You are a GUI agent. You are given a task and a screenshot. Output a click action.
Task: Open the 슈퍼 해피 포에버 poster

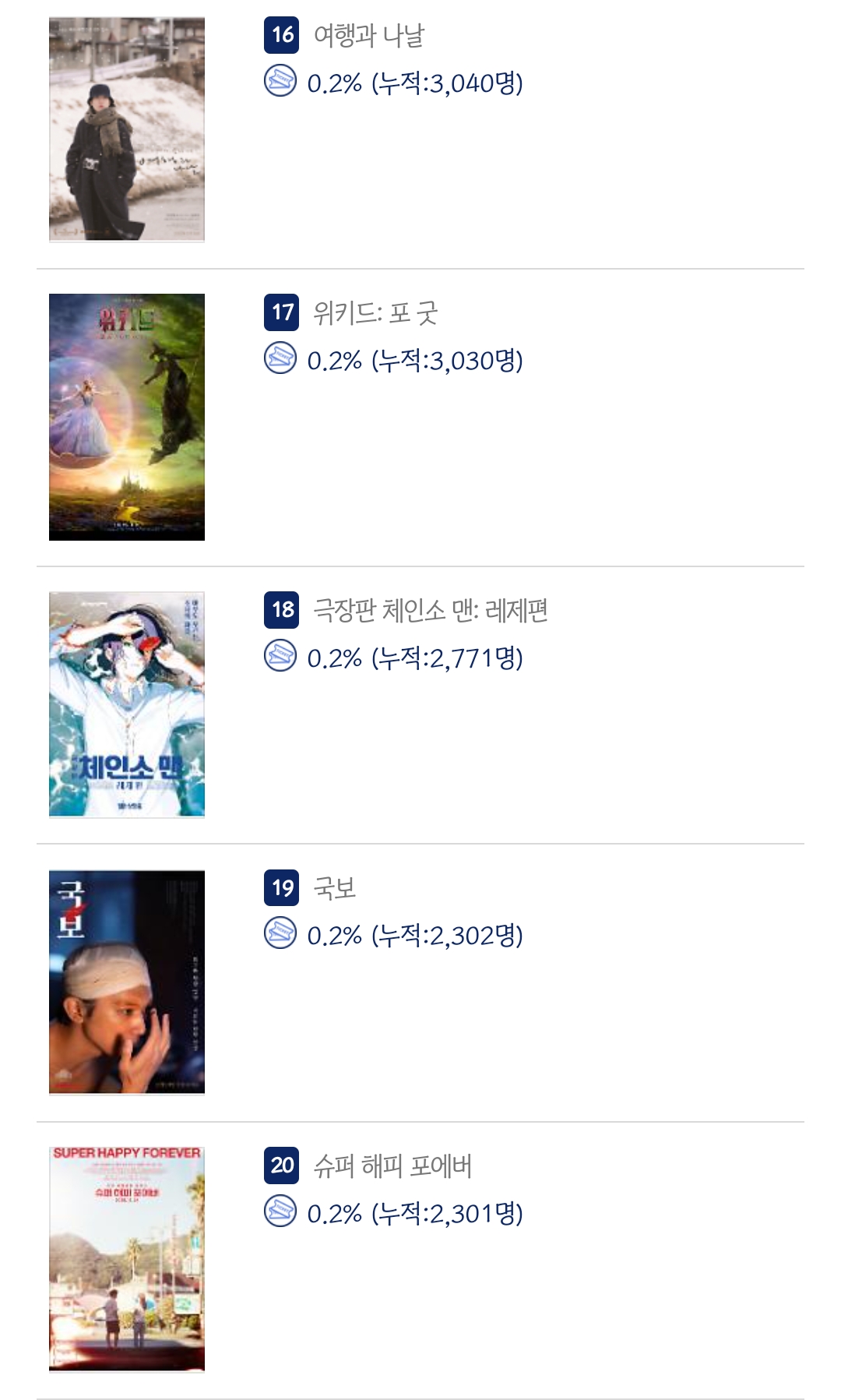[126, 1258]
